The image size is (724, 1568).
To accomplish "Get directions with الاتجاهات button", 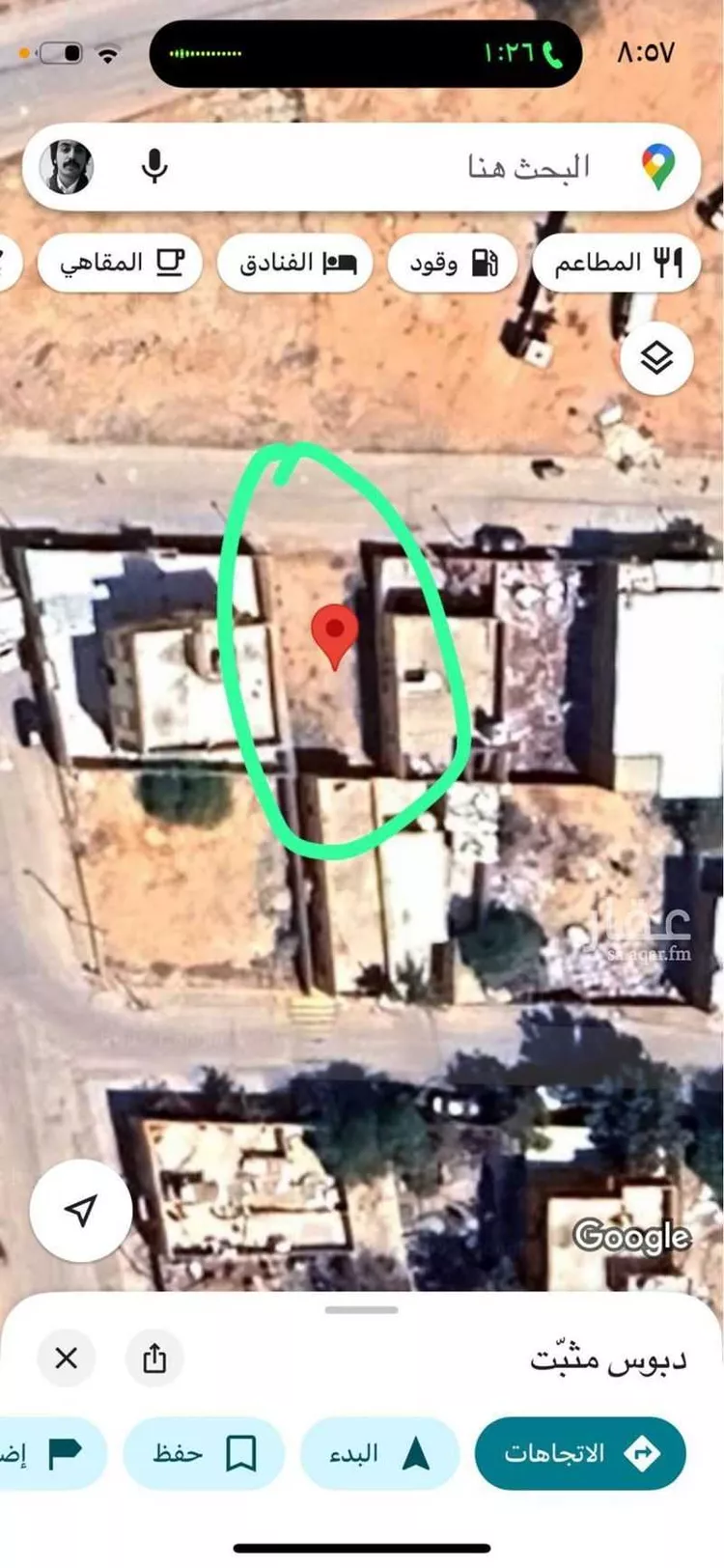I will (x=580, y=1453).
